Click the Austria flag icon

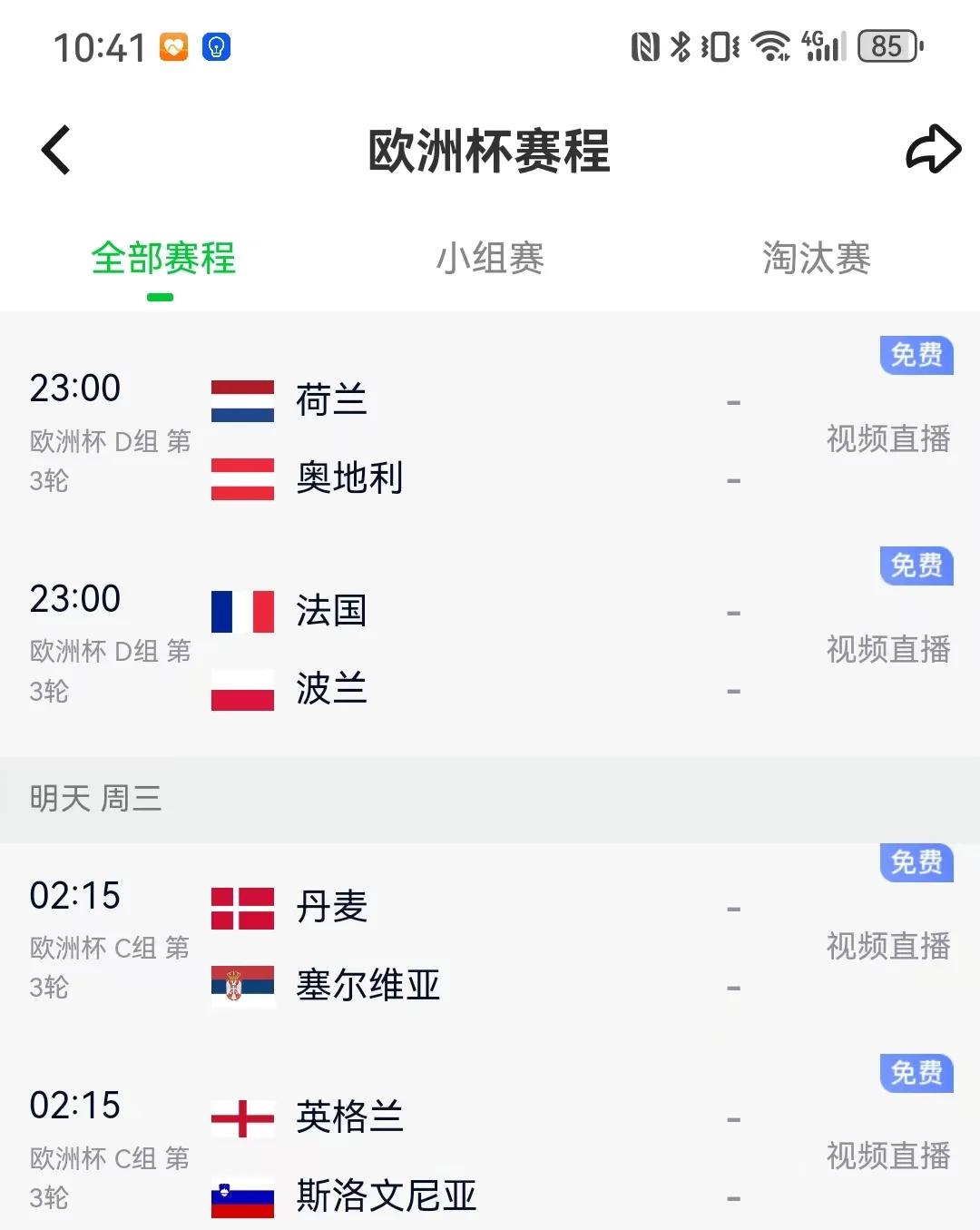(242, 479)
